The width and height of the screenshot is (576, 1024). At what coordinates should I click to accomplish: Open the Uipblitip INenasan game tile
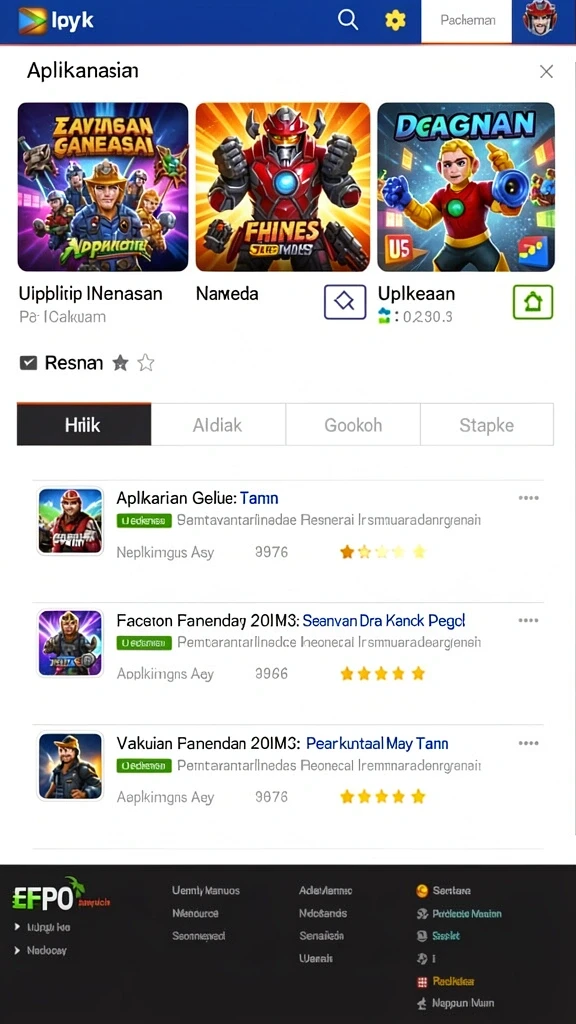tap(103, 187)
